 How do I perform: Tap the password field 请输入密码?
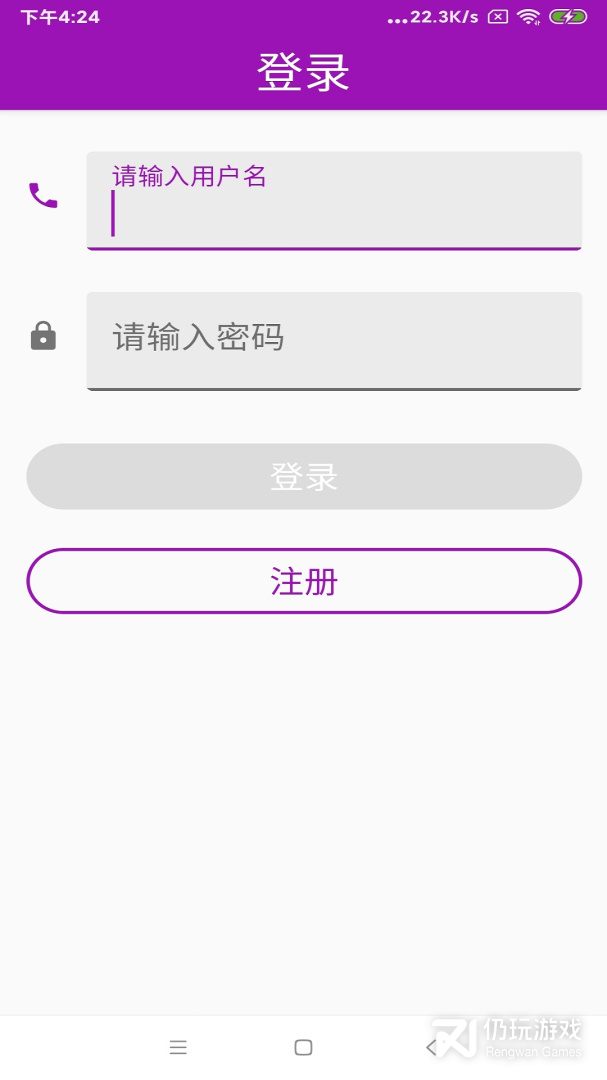click(334, 341)
